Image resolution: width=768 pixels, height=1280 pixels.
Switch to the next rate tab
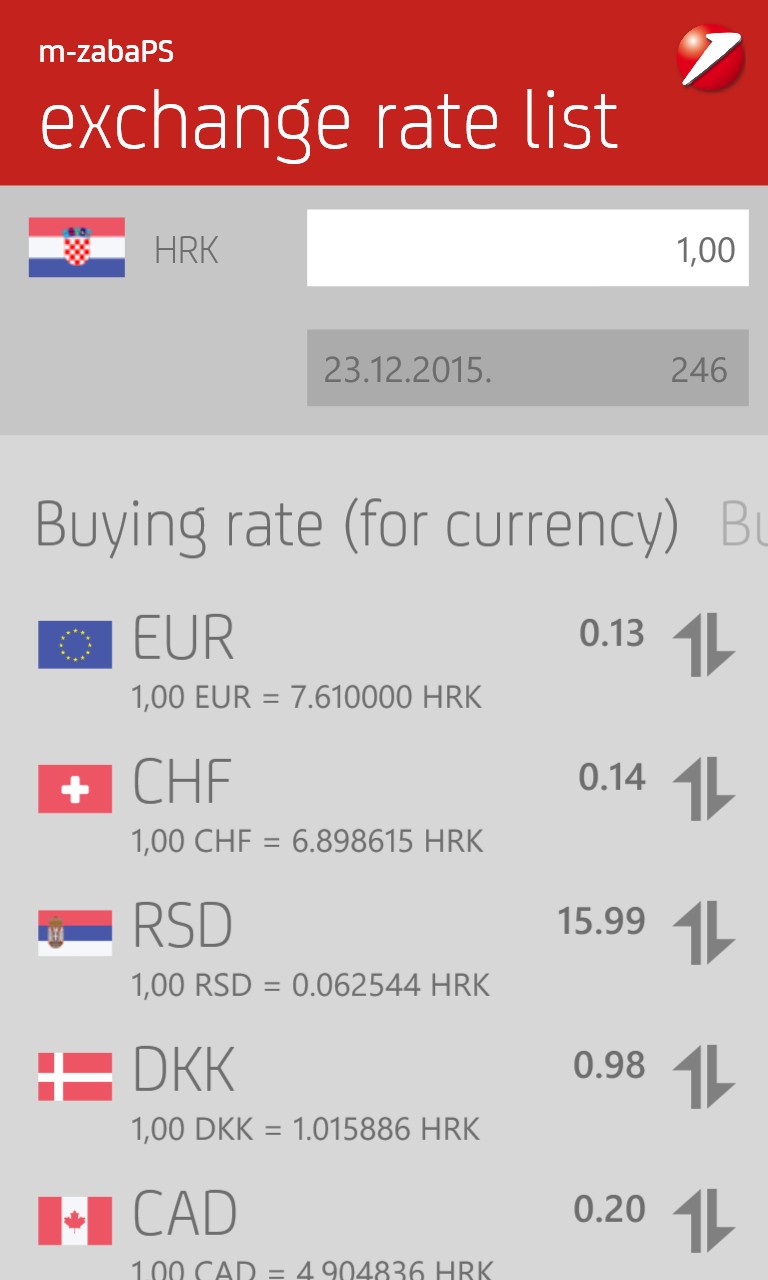pos(743,525)
